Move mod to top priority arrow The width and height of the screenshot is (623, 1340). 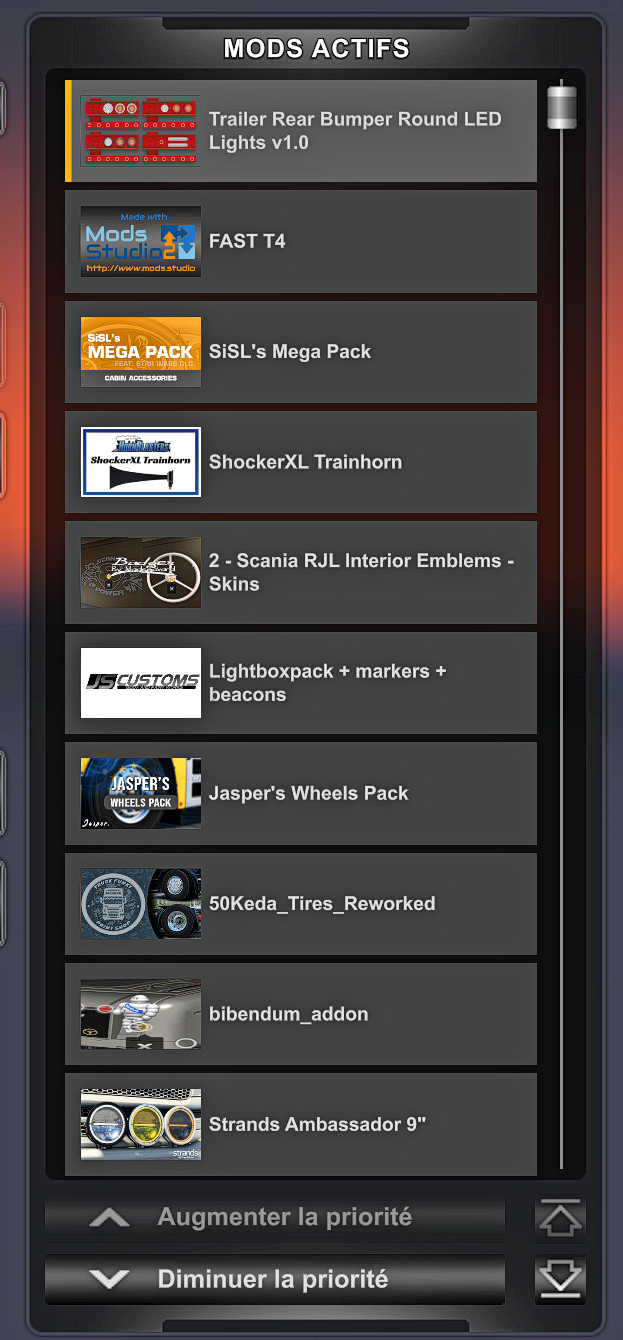click(x=560, y=1219)
